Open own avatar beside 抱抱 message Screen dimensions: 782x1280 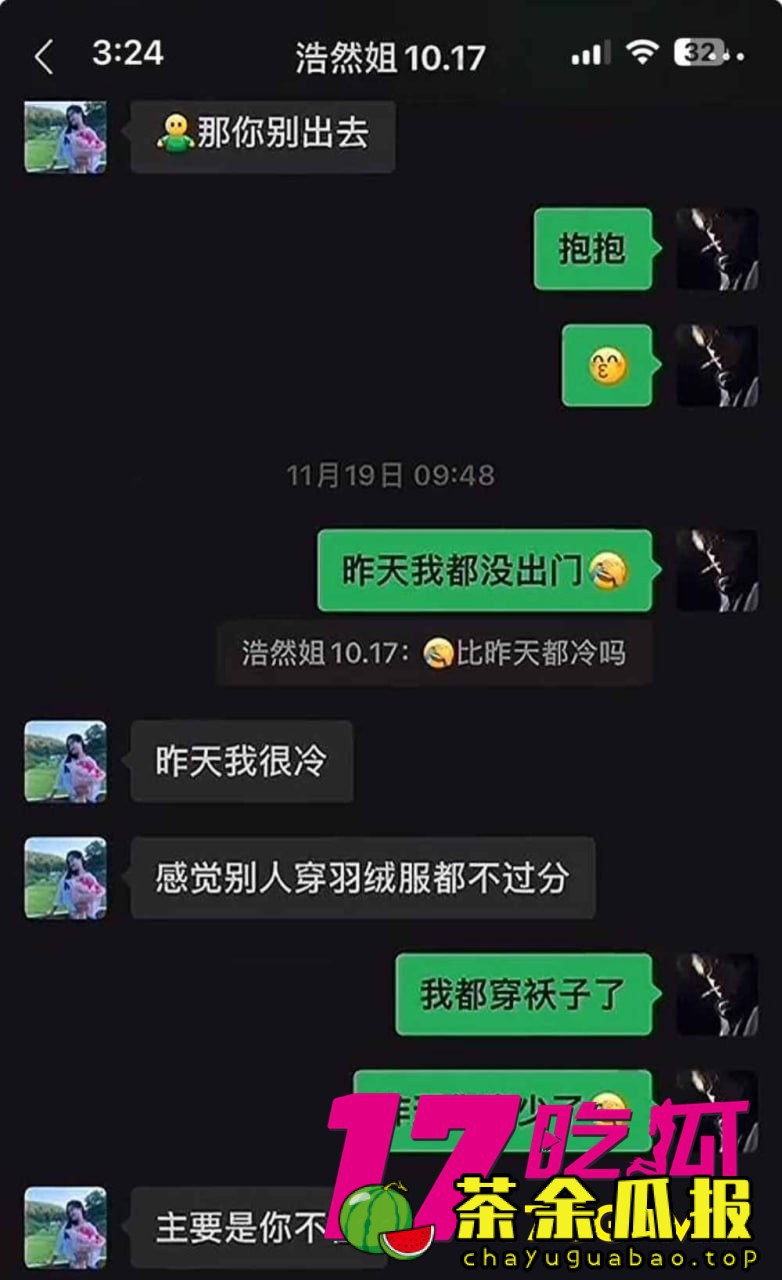click(x=716, y=249)
